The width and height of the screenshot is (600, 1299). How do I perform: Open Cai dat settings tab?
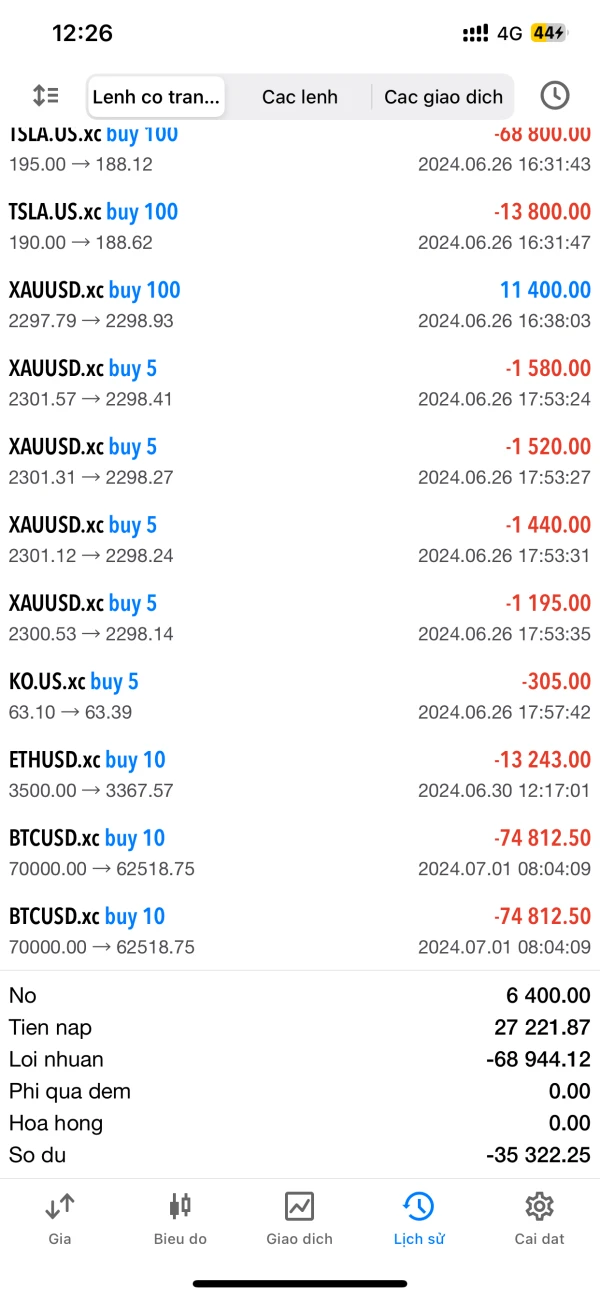coord(539,1218)
